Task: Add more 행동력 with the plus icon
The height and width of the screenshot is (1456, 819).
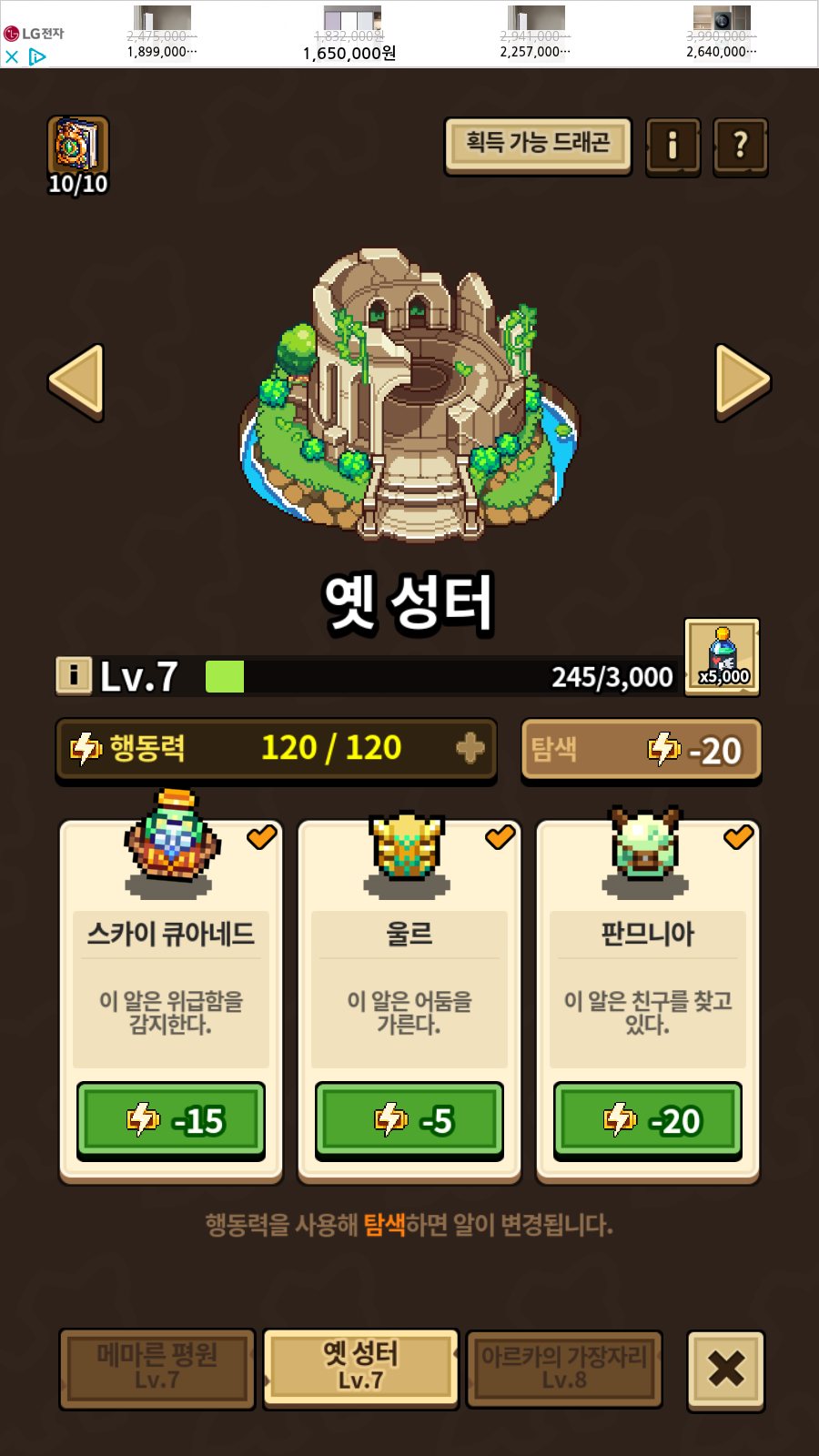Action: [470, 748]
